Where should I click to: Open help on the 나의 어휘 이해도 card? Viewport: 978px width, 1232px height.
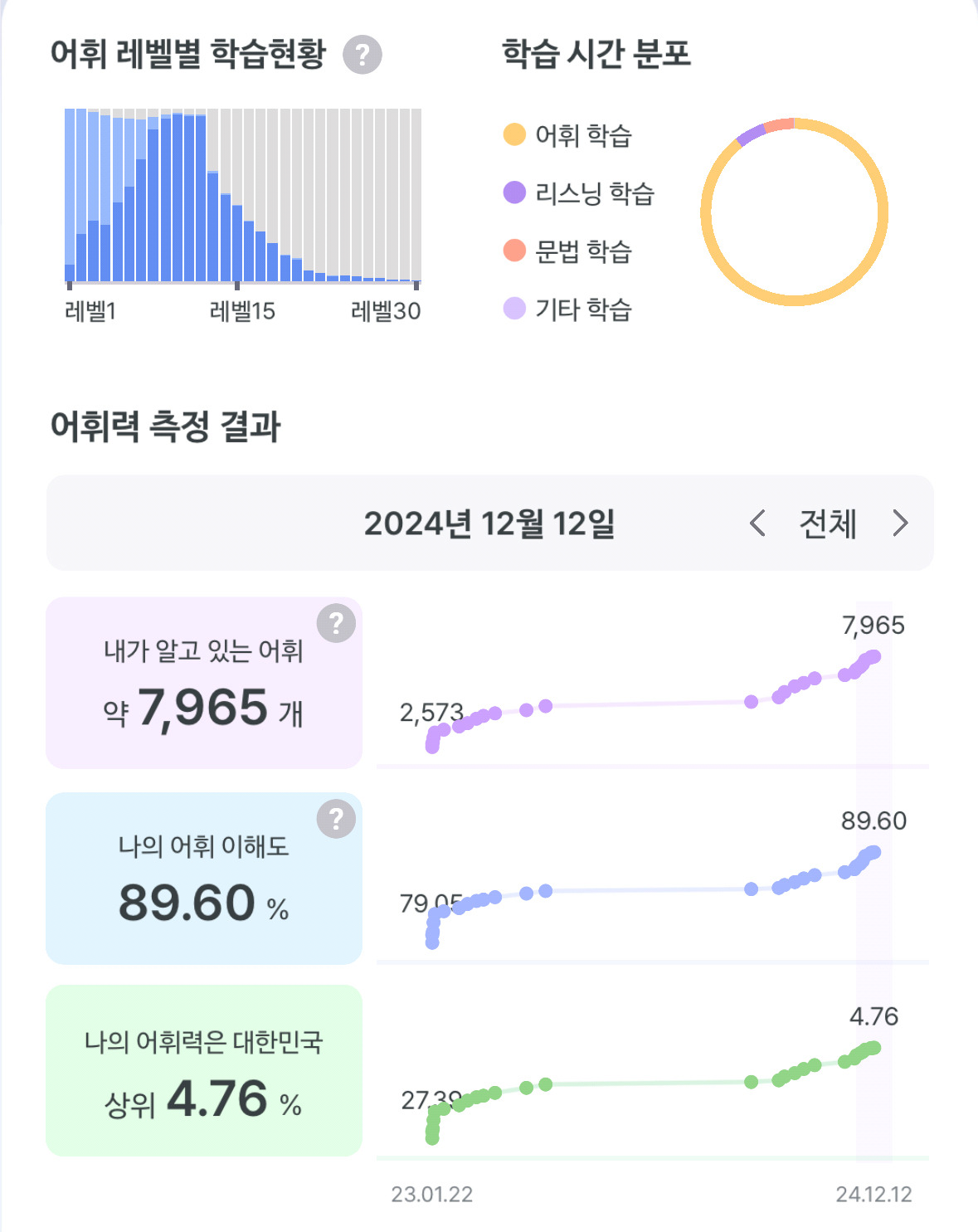tap(336, 819)
